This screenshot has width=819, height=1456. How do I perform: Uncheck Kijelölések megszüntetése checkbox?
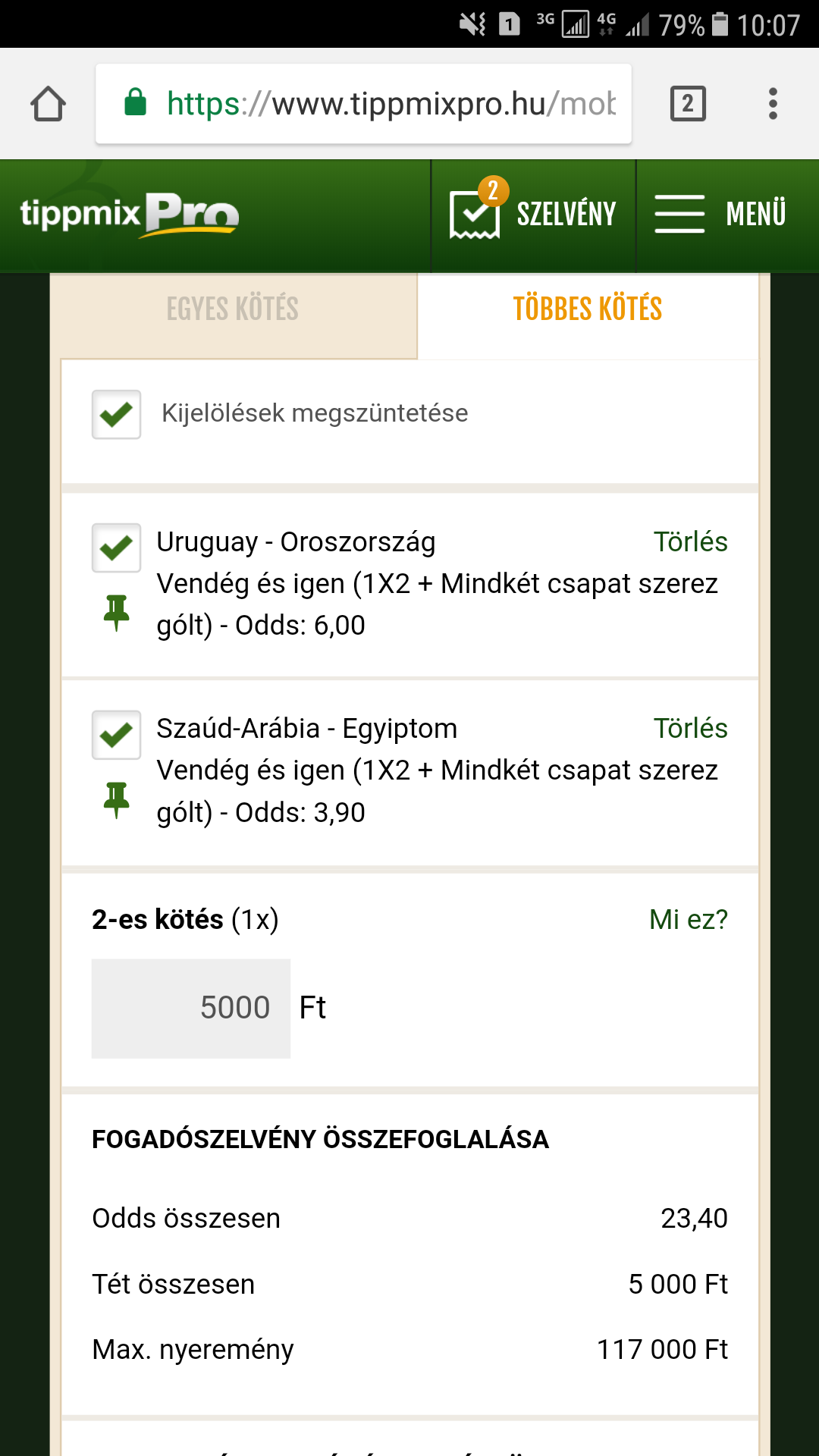[116, 414]
